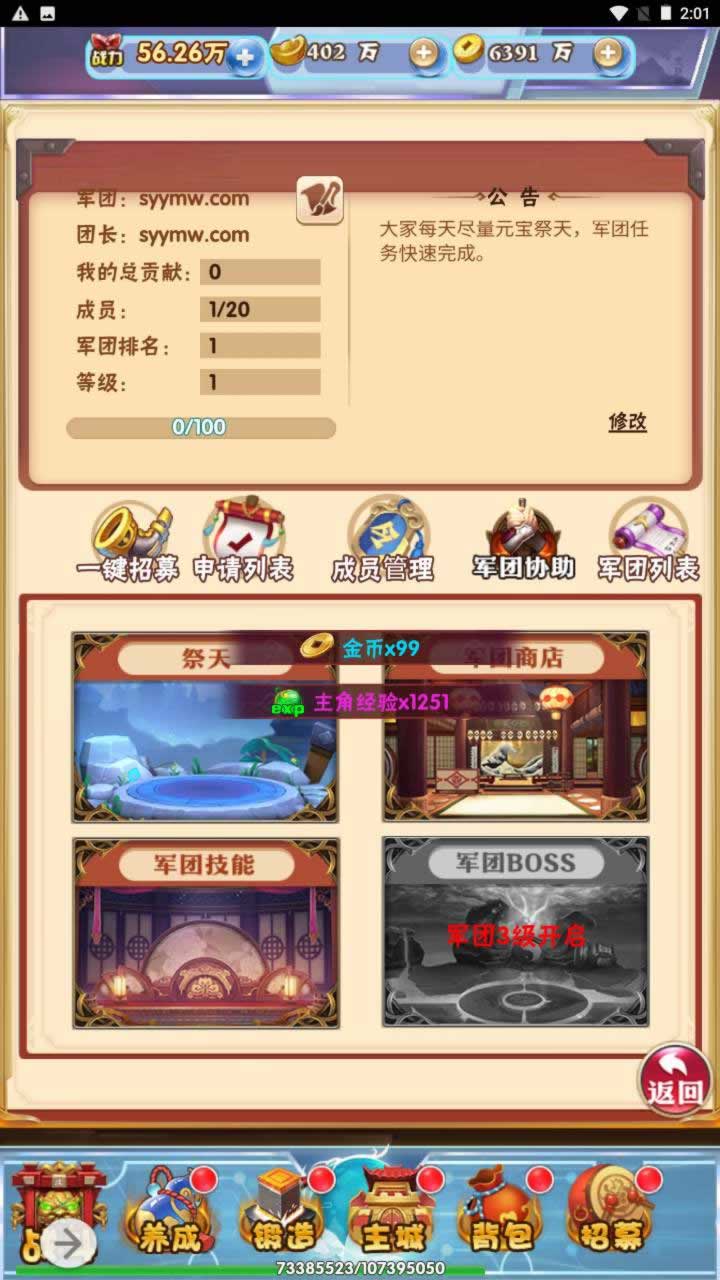
Task: Go to the 主城 main city
Action: (x=392, y=1212)
